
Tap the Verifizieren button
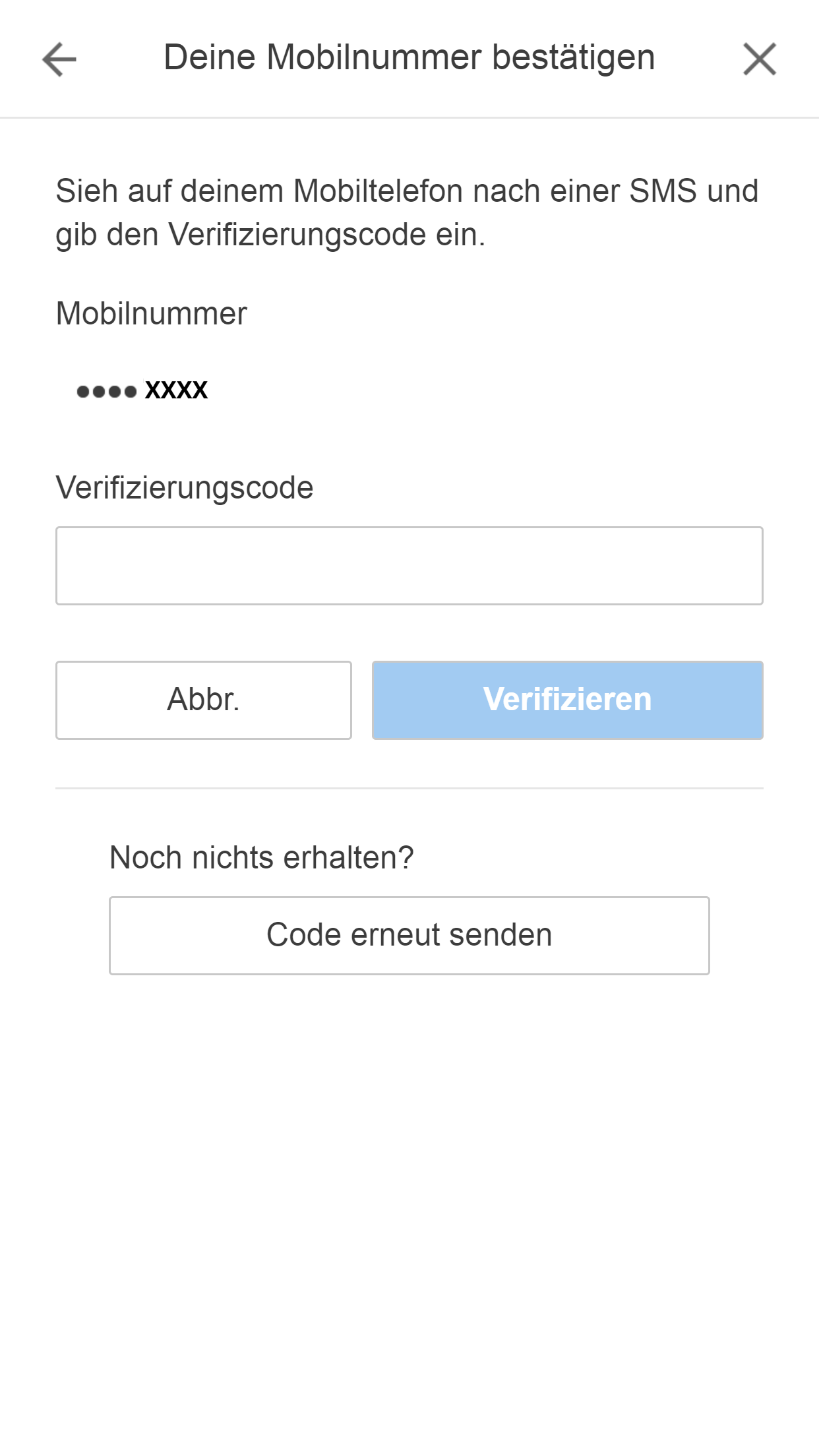567,700
